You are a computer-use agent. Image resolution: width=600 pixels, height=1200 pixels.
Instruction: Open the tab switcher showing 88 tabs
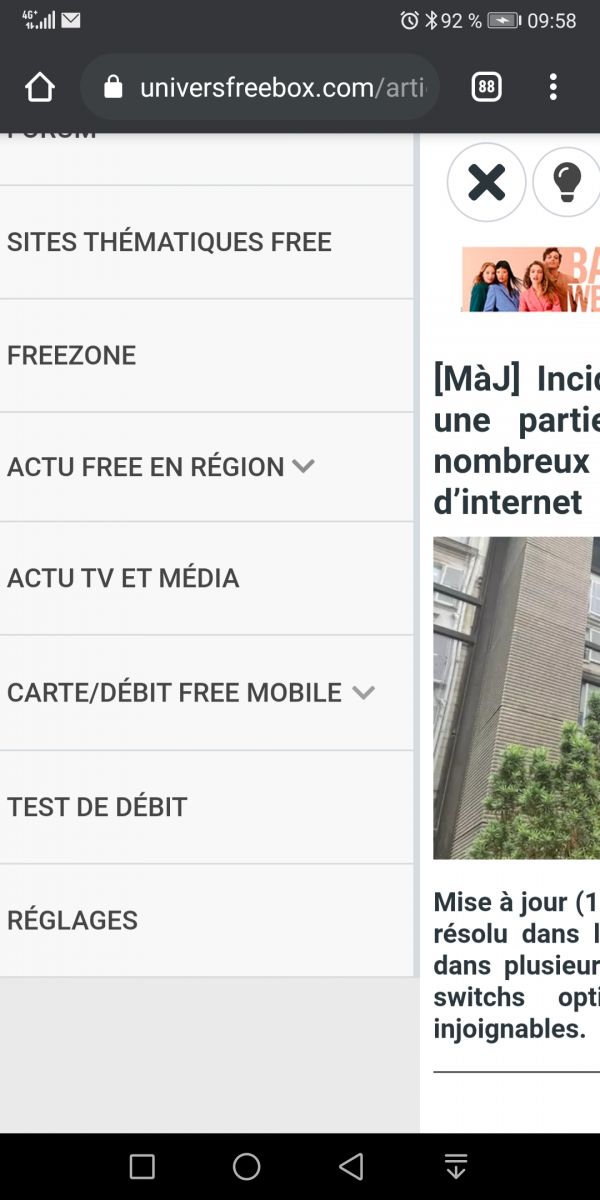click(486, 88)
